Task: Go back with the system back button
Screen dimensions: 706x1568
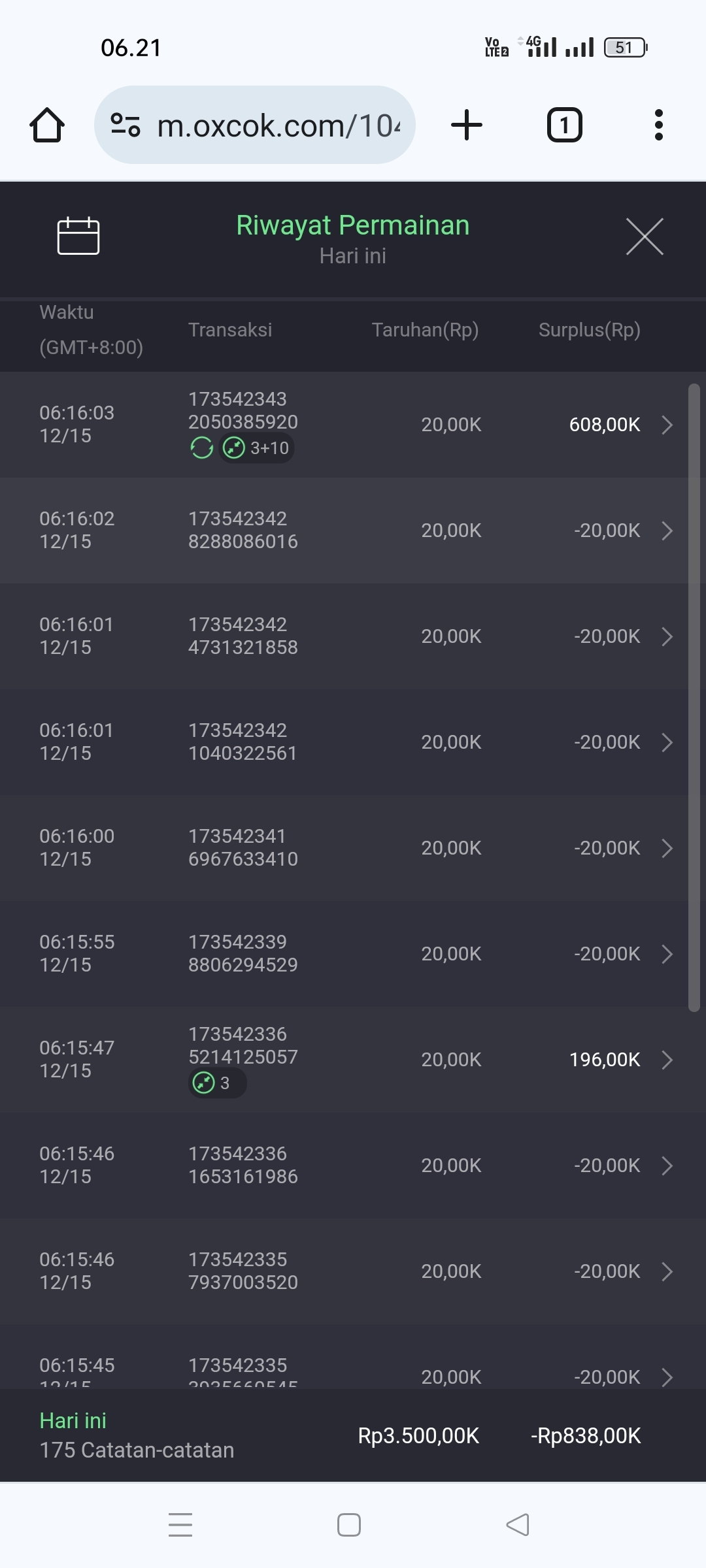Action: pyautogui.click(x=518, y=1525)
